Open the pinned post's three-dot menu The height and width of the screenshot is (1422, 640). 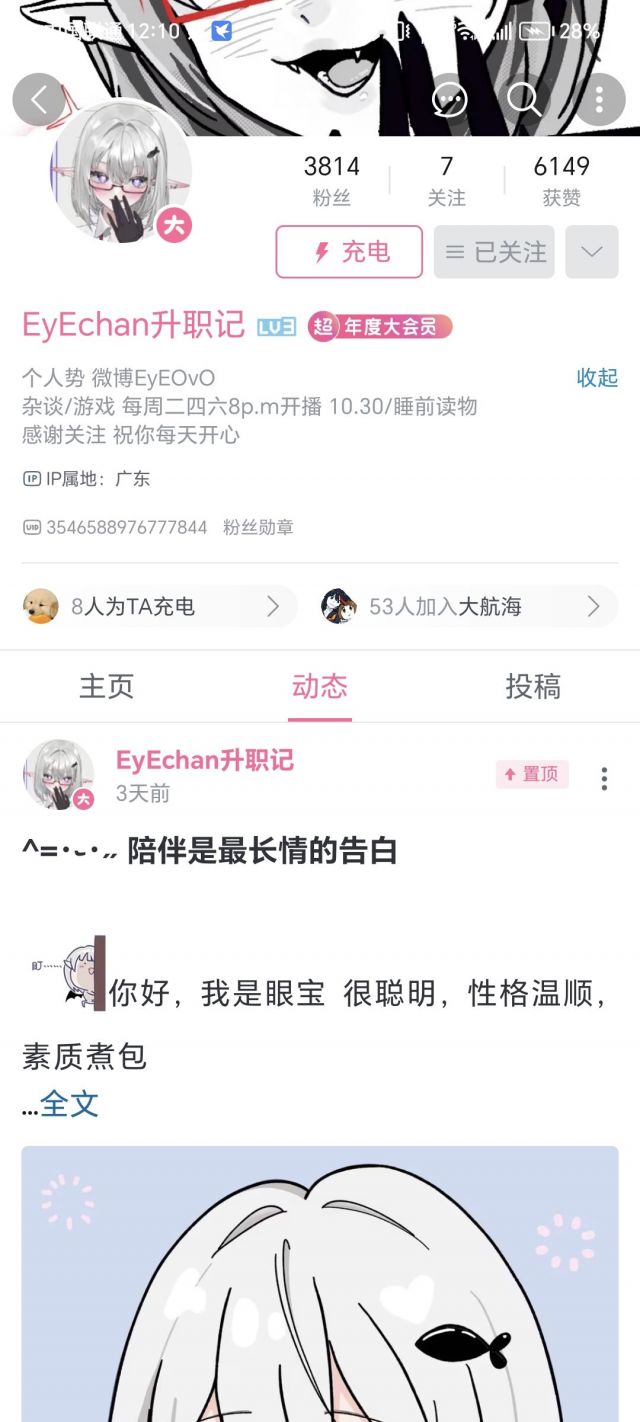coord(604,778)
